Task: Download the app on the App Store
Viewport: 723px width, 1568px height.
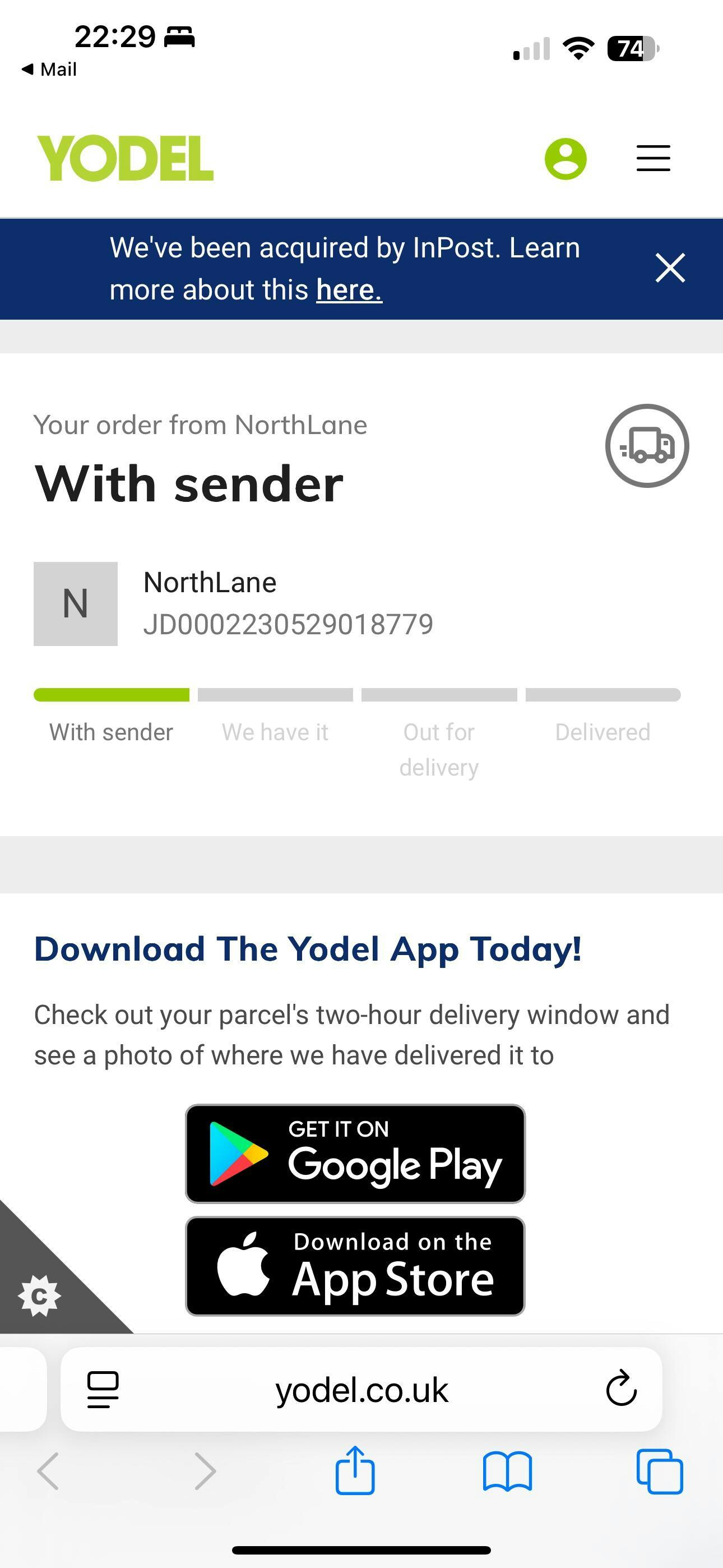Action: coord(355,1266)
